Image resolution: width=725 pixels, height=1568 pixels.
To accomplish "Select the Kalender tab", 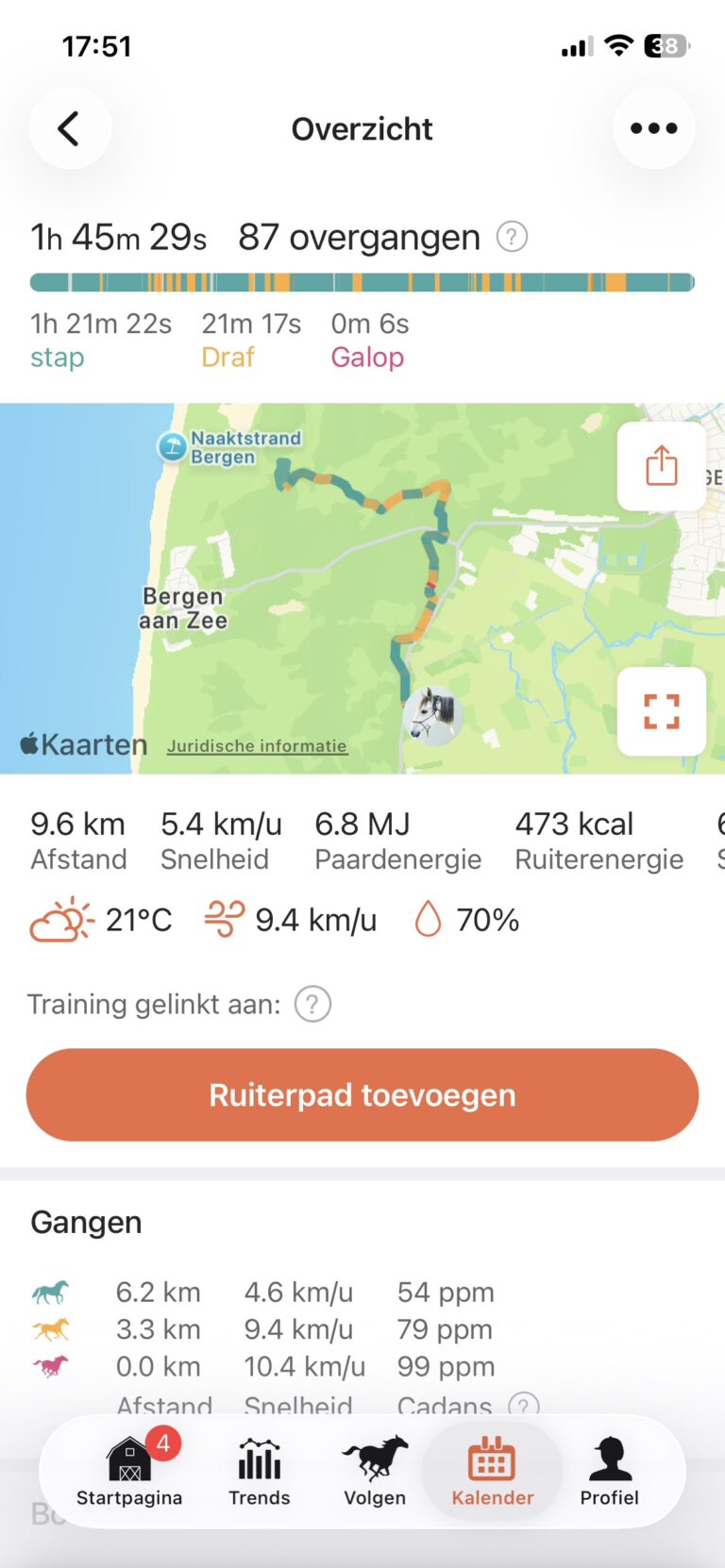I will coord(492,1472).
